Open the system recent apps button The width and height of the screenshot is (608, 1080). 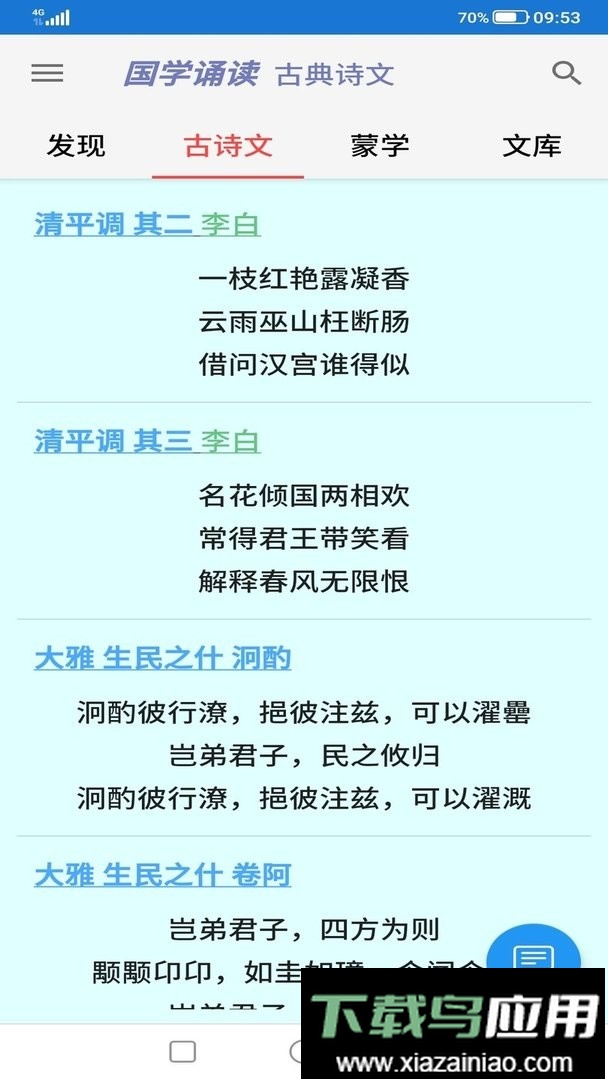(x=183, y=1051)
